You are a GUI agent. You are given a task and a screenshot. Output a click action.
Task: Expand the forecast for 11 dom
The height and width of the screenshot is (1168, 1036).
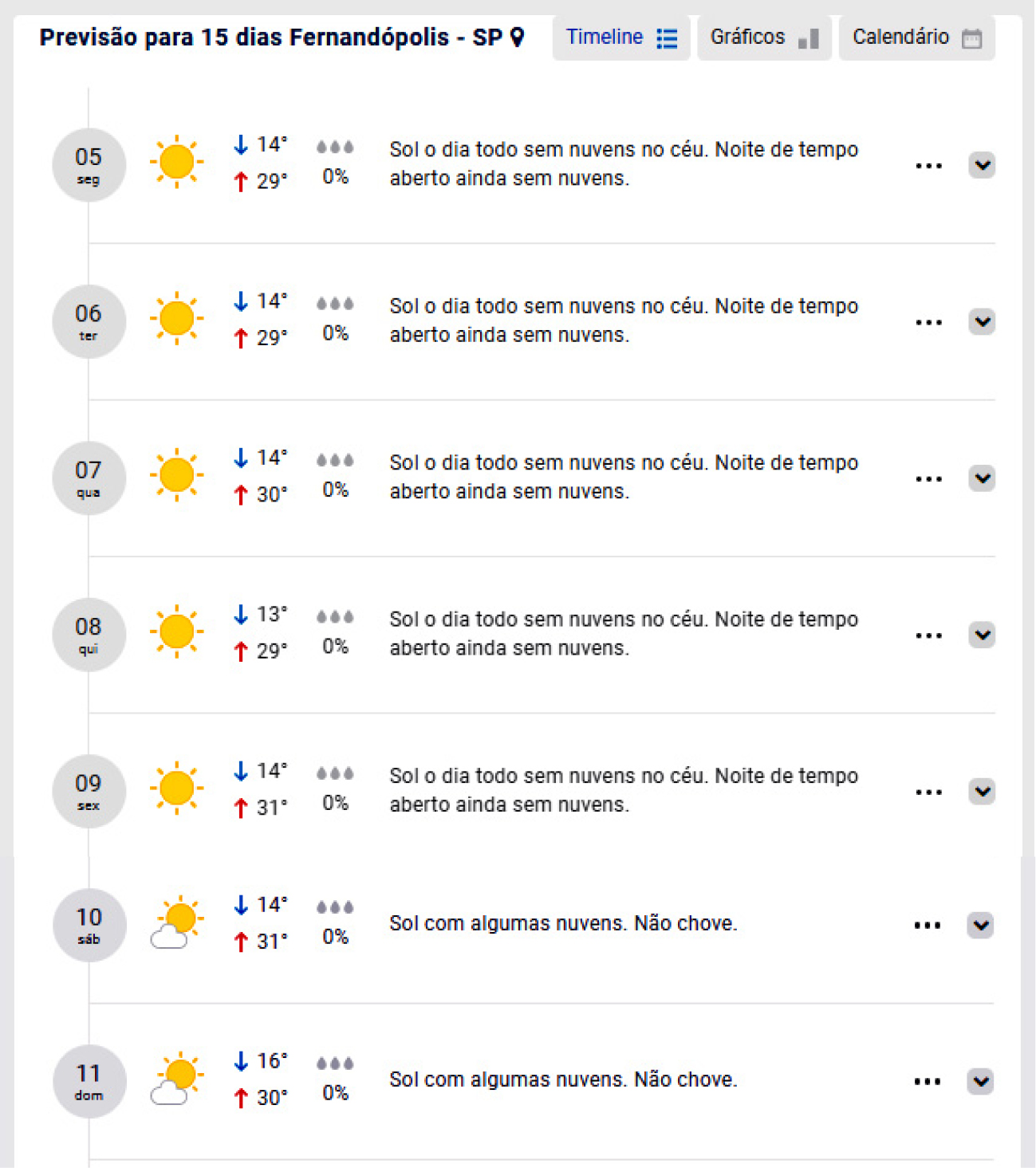[x=980, y=1081]
